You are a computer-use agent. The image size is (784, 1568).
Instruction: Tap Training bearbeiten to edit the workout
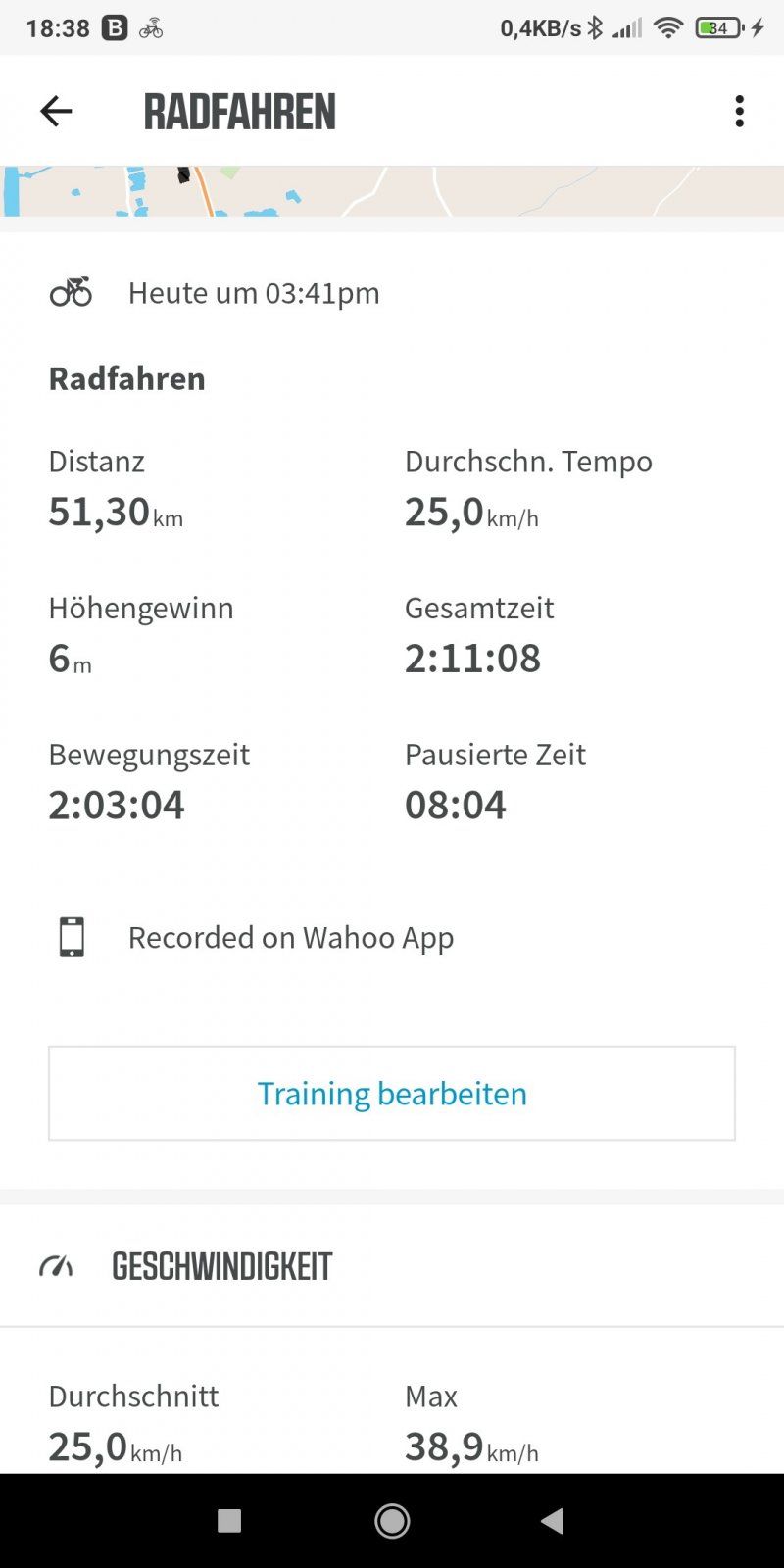pos(392,1093)
